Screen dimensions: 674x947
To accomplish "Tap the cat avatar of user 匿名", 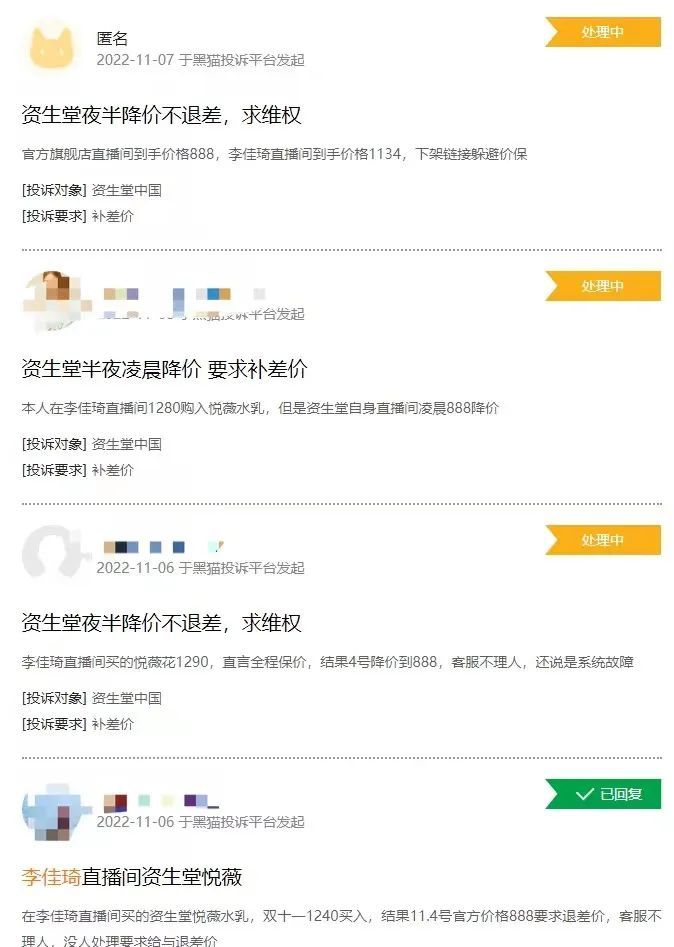I will 53,48.
